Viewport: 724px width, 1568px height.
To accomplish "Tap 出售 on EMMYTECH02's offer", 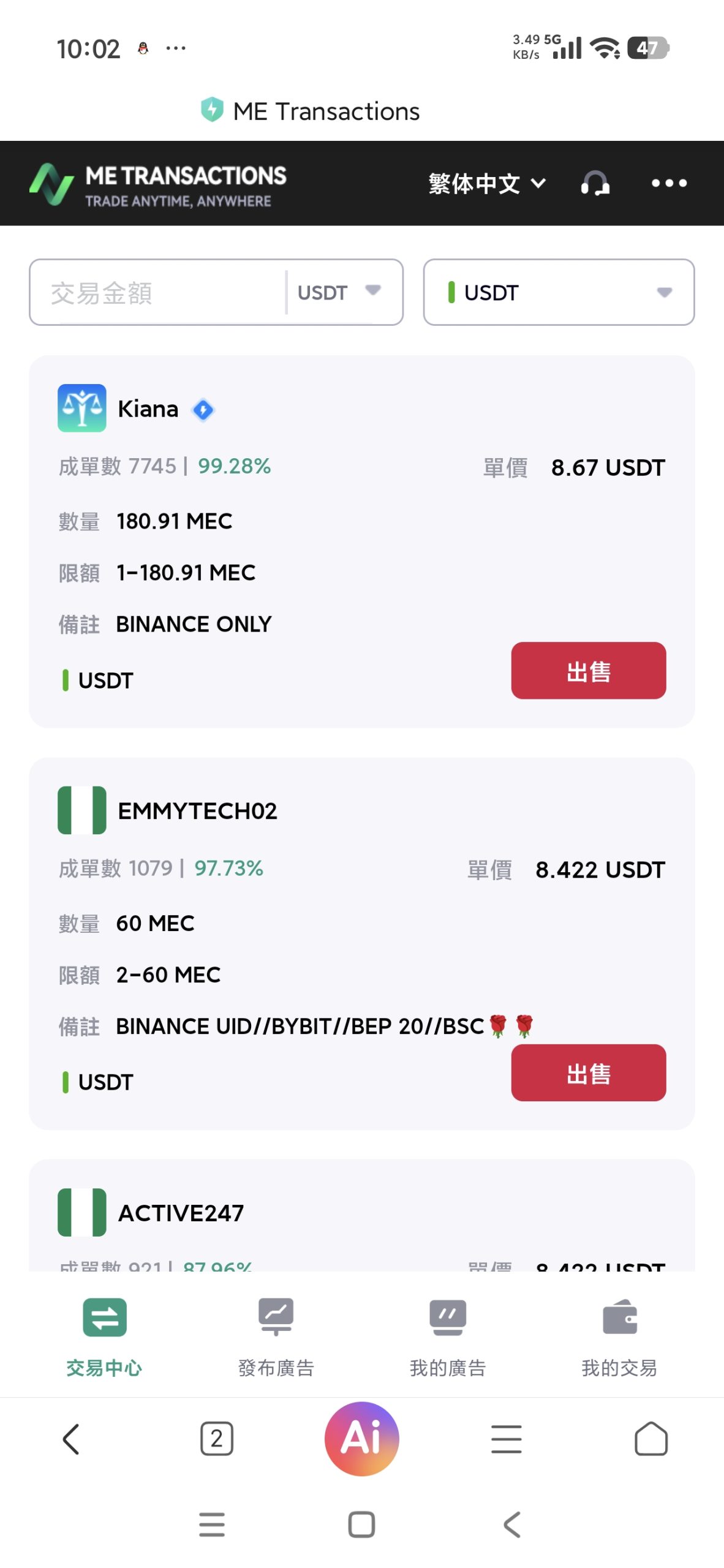I will (588, 1073).
